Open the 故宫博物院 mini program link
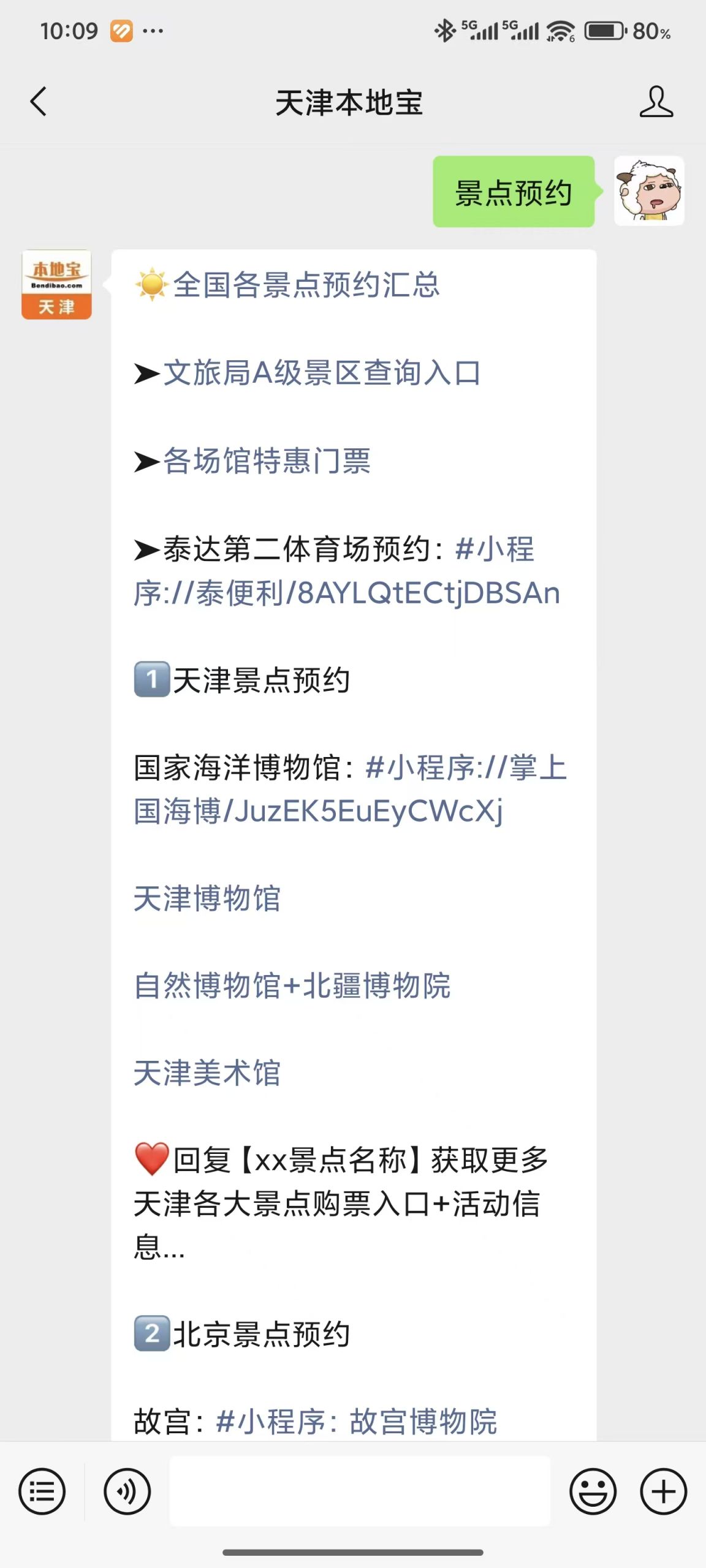Viewport: 706px width, 1568px height. [x=357, y=1422]
